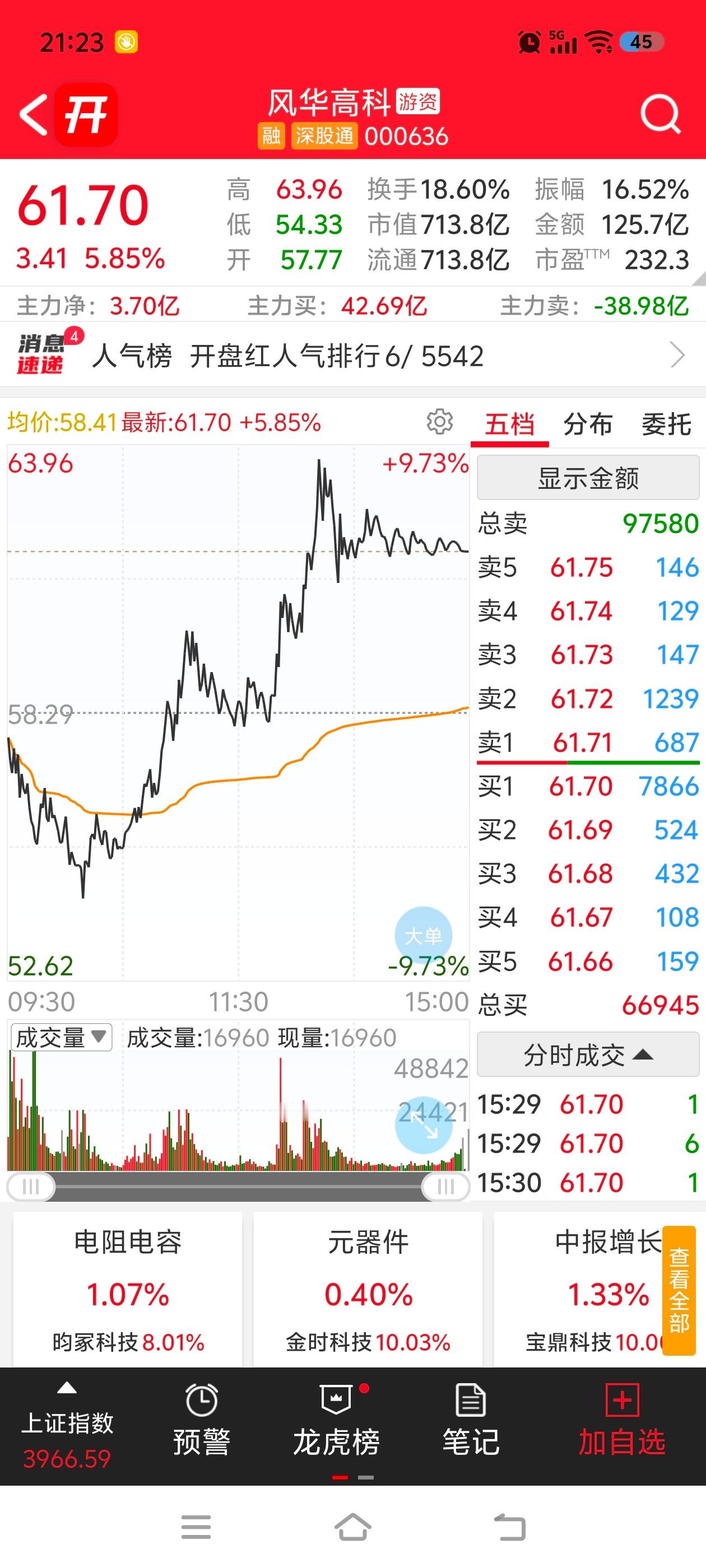Open the search magnifier icon
The width and height of the screenshot is (706, 1568).
pos(660,114)
